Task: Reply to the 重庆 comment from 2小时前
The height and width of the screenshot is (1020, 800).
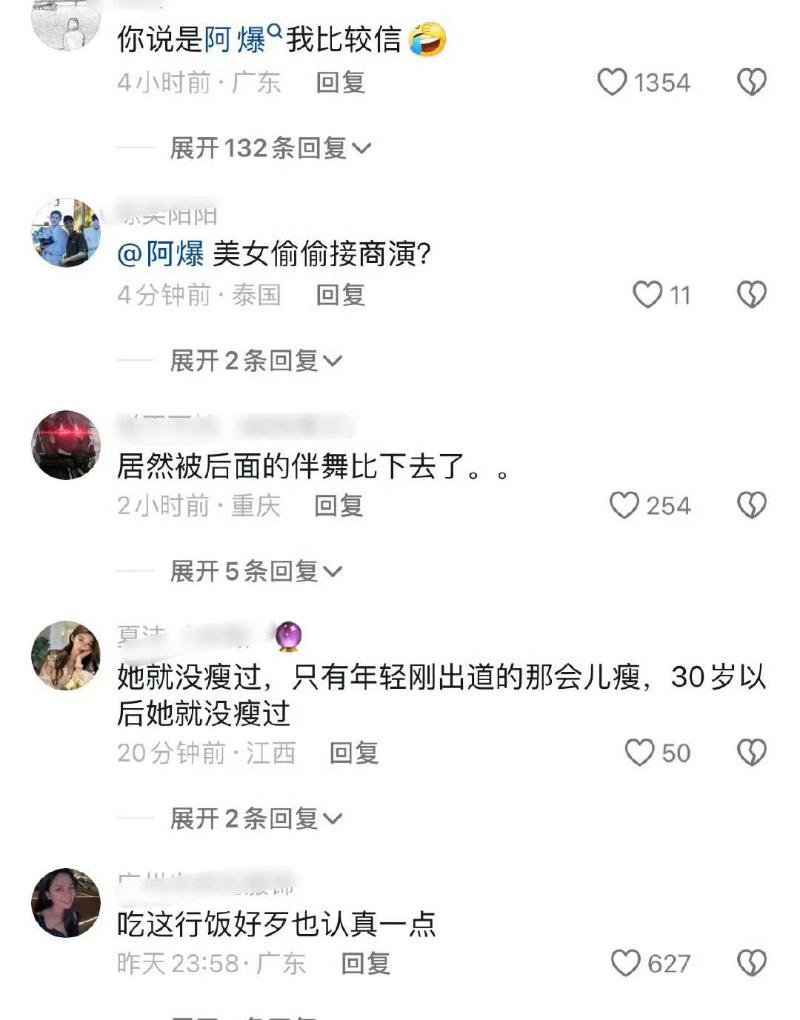Action: [338, 506]
